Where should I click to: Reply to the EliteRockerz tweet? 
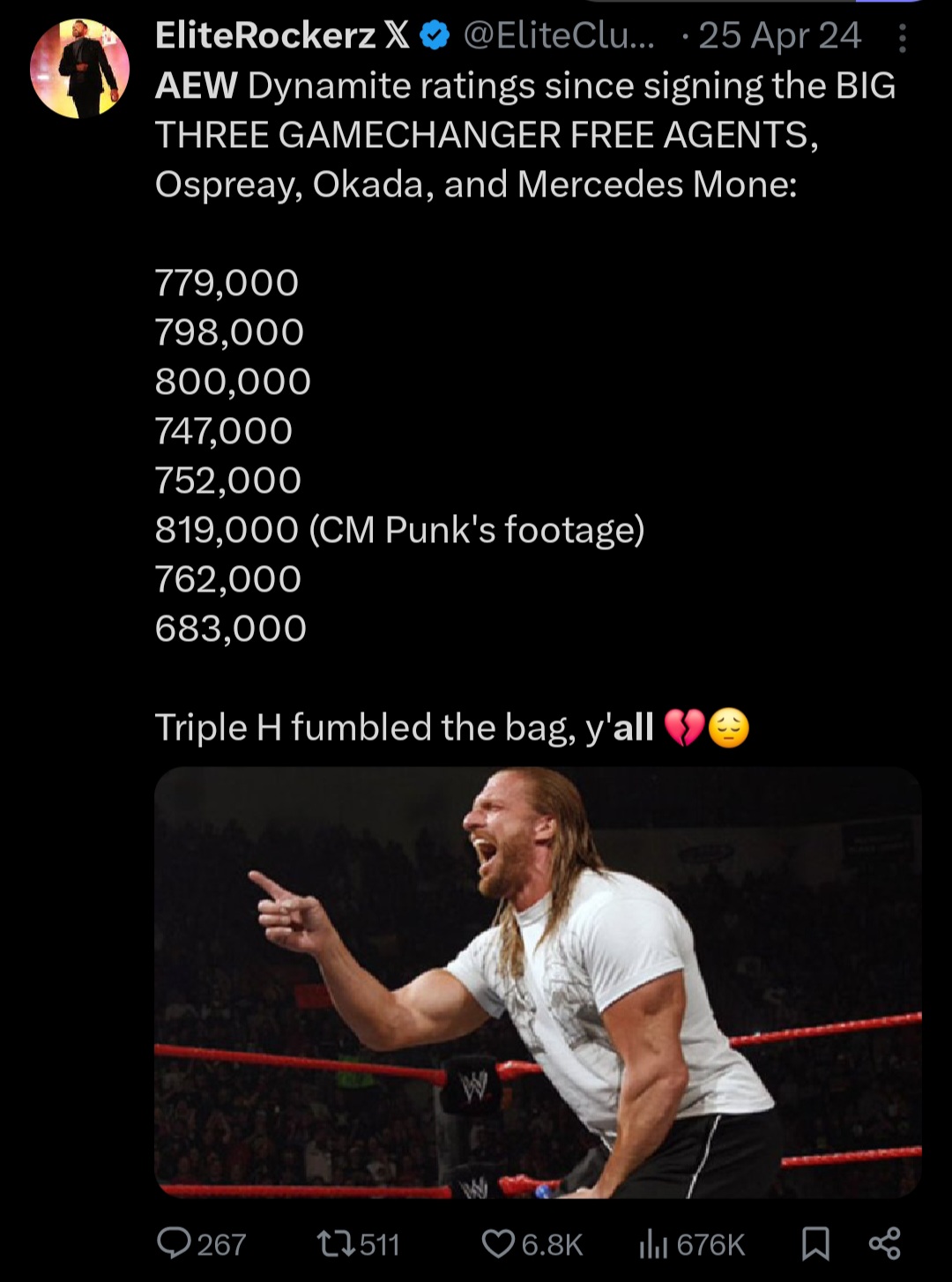[x=175, y=1243]
